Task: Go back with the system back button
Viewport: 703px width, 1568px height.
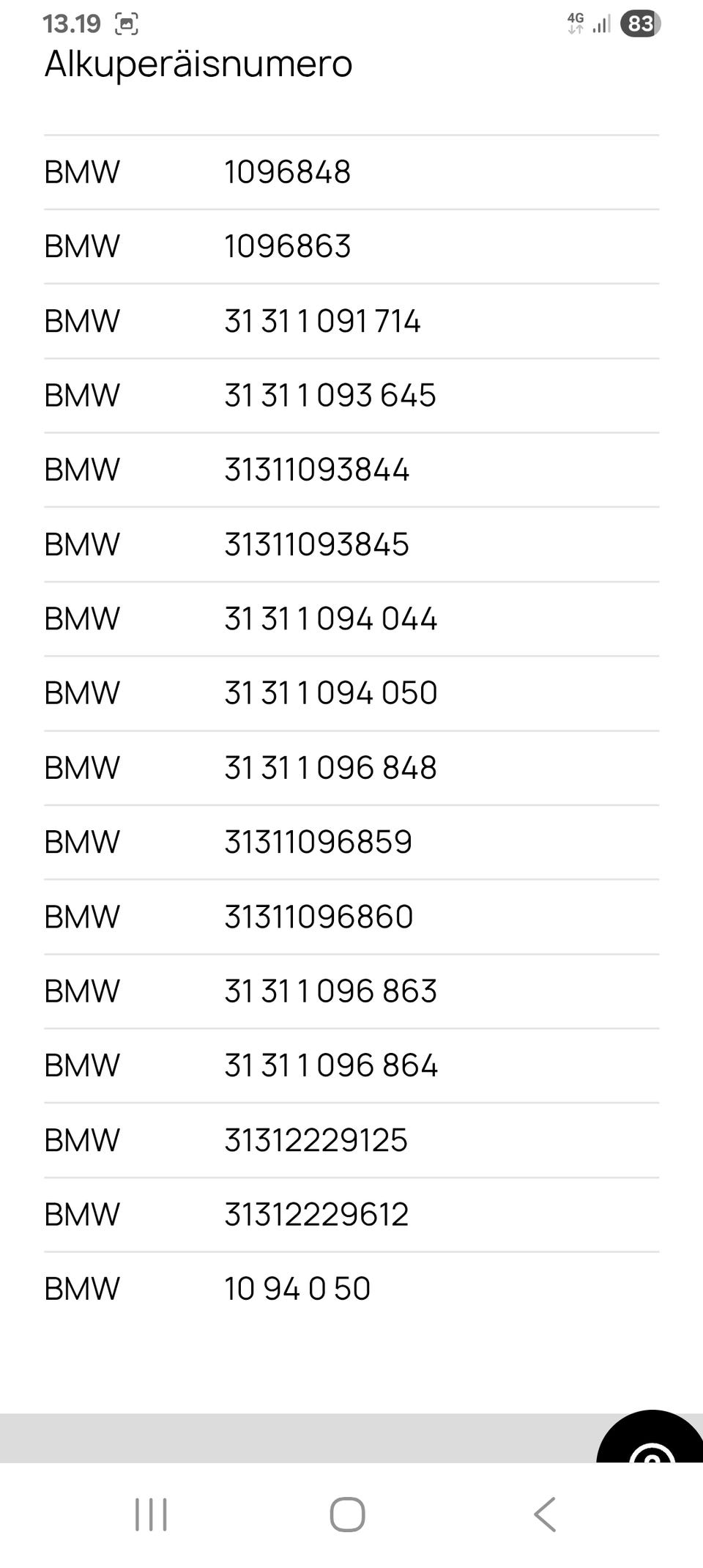Action: [x=546, y=1515]
